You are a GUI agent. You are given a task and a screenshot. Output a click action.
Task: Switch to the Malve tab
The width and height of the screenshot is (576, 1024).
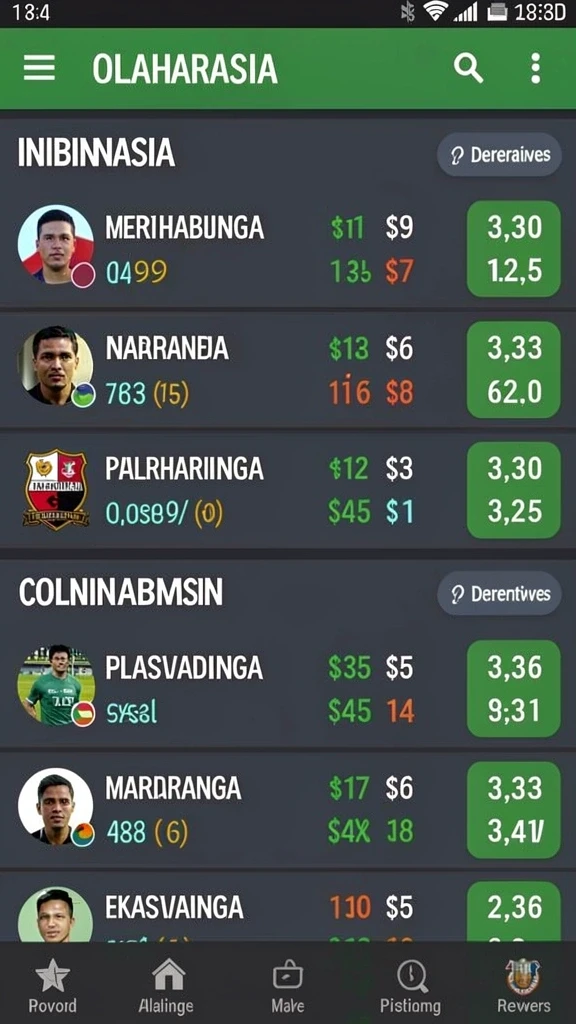coord(287,985)
